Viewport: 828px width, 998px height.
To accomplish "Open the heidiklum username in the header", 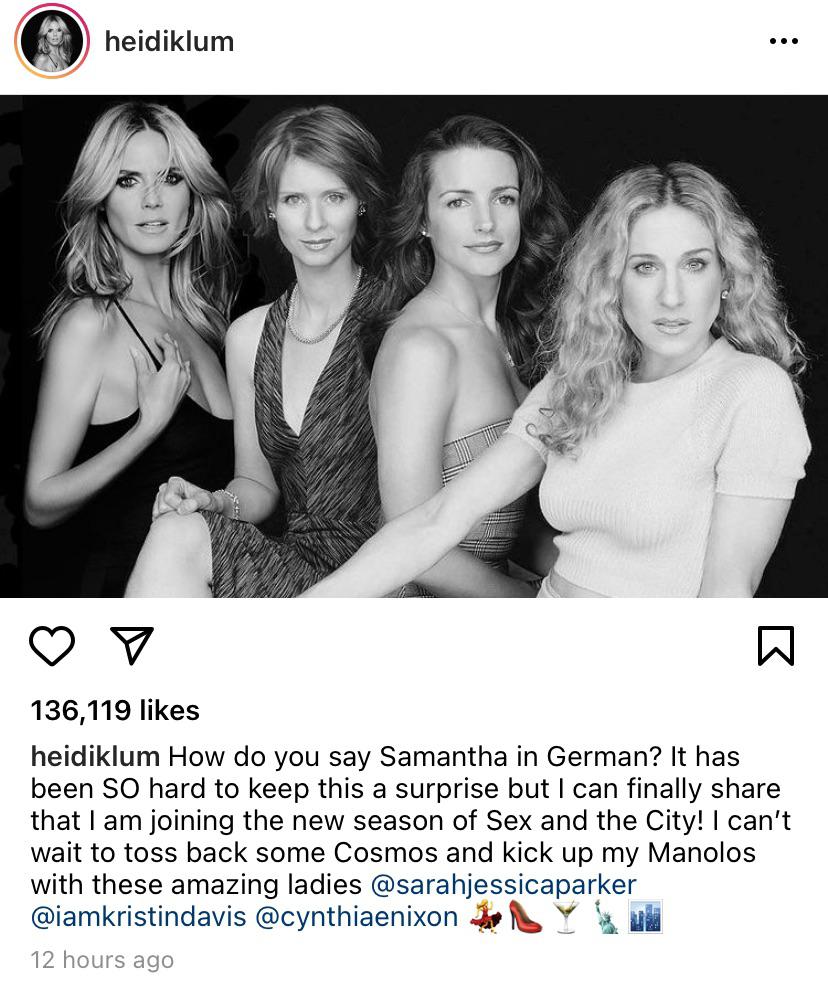I will (x=169, y=42).
